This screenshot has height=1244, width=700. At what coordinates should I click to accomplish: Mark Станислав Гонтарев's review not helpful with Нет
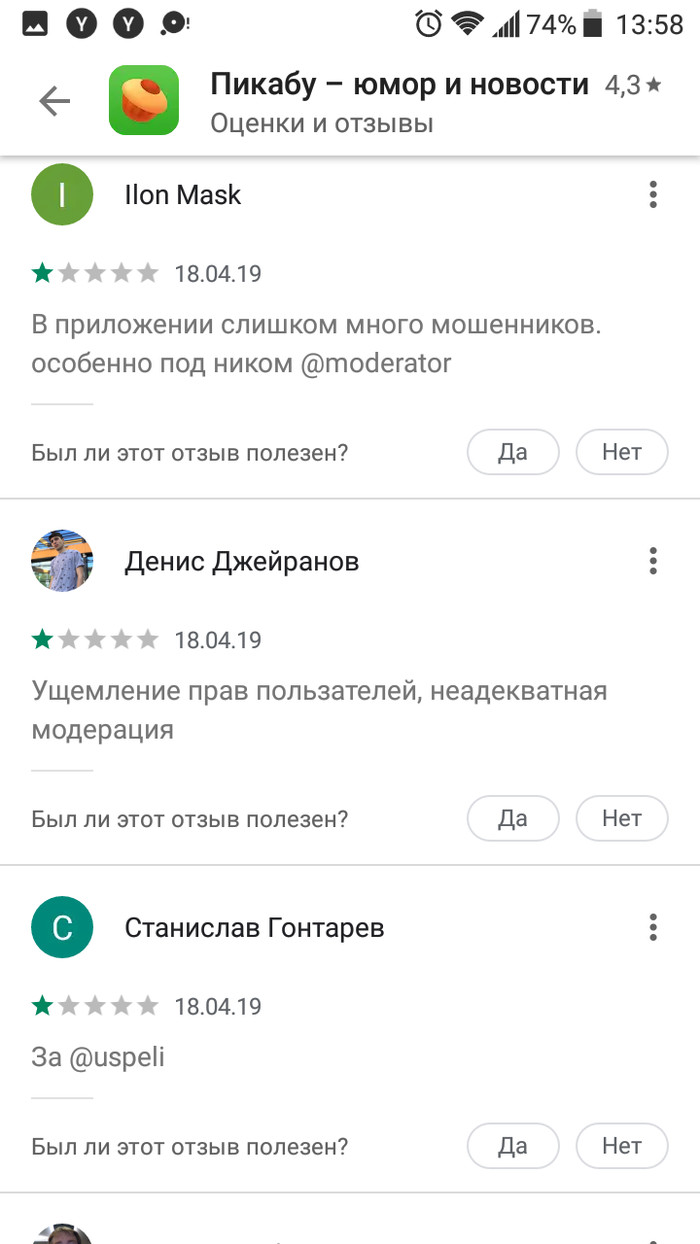coord(621,1146)
